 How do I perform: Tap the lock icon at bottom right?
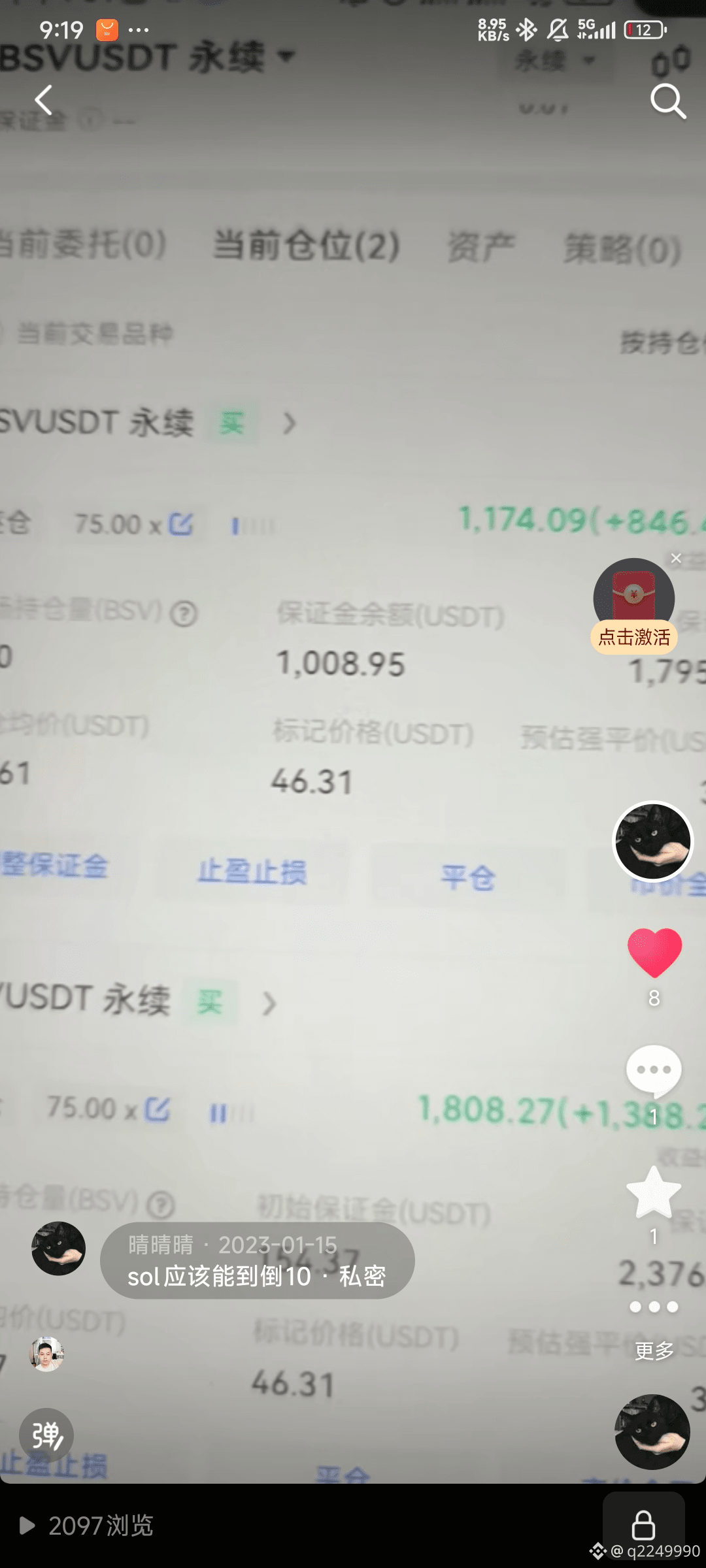pyautogui.click(x=644, y=1525)
